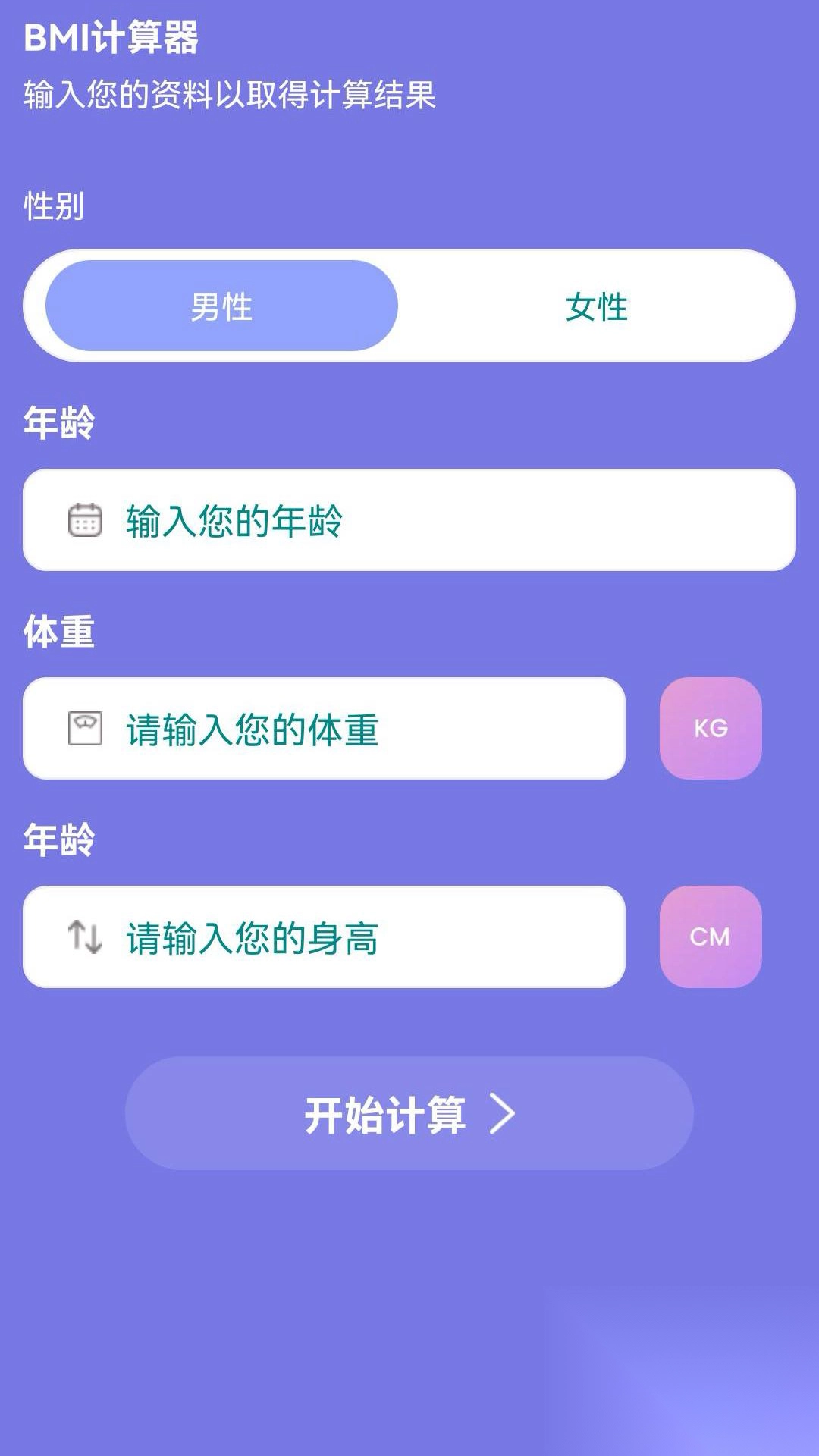819x1456 pixels.
Task: Focus the 请输入您的身高 height field
Action: tap(325, 937)
